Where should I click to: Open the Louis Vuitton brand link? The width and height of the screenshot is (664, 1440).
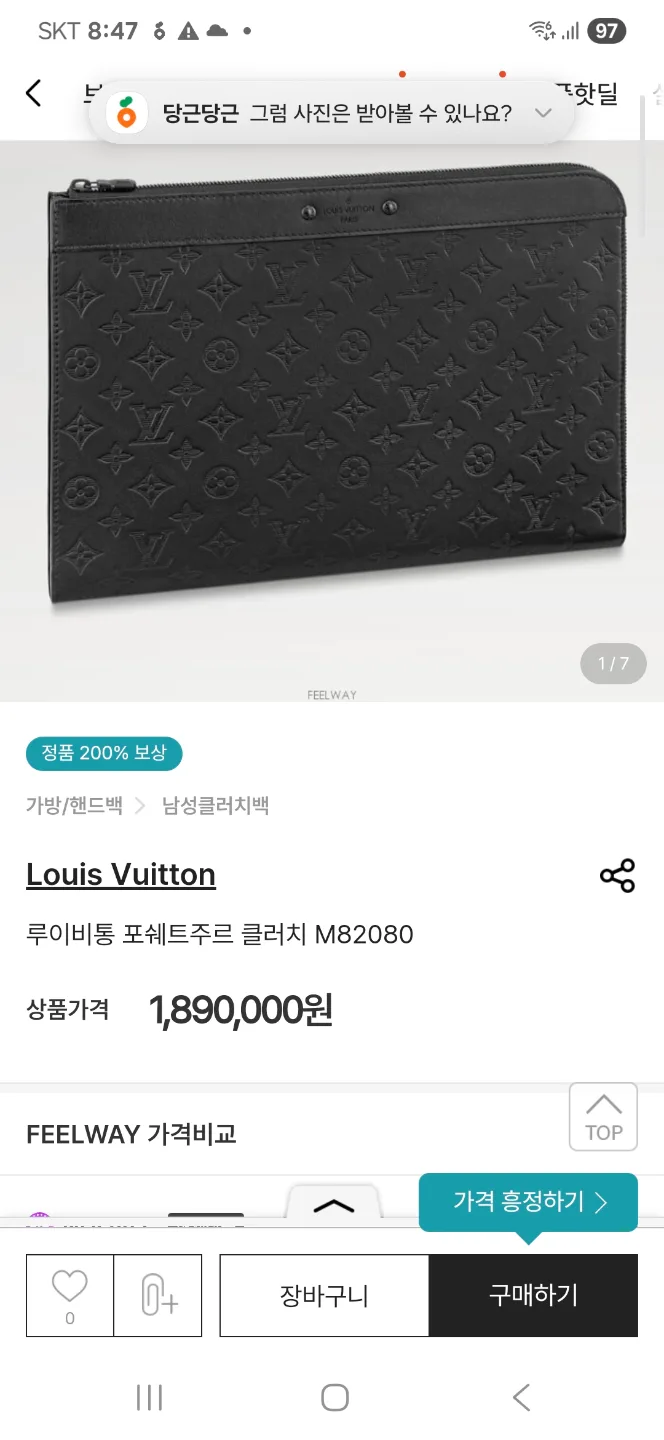coord(121,874)
